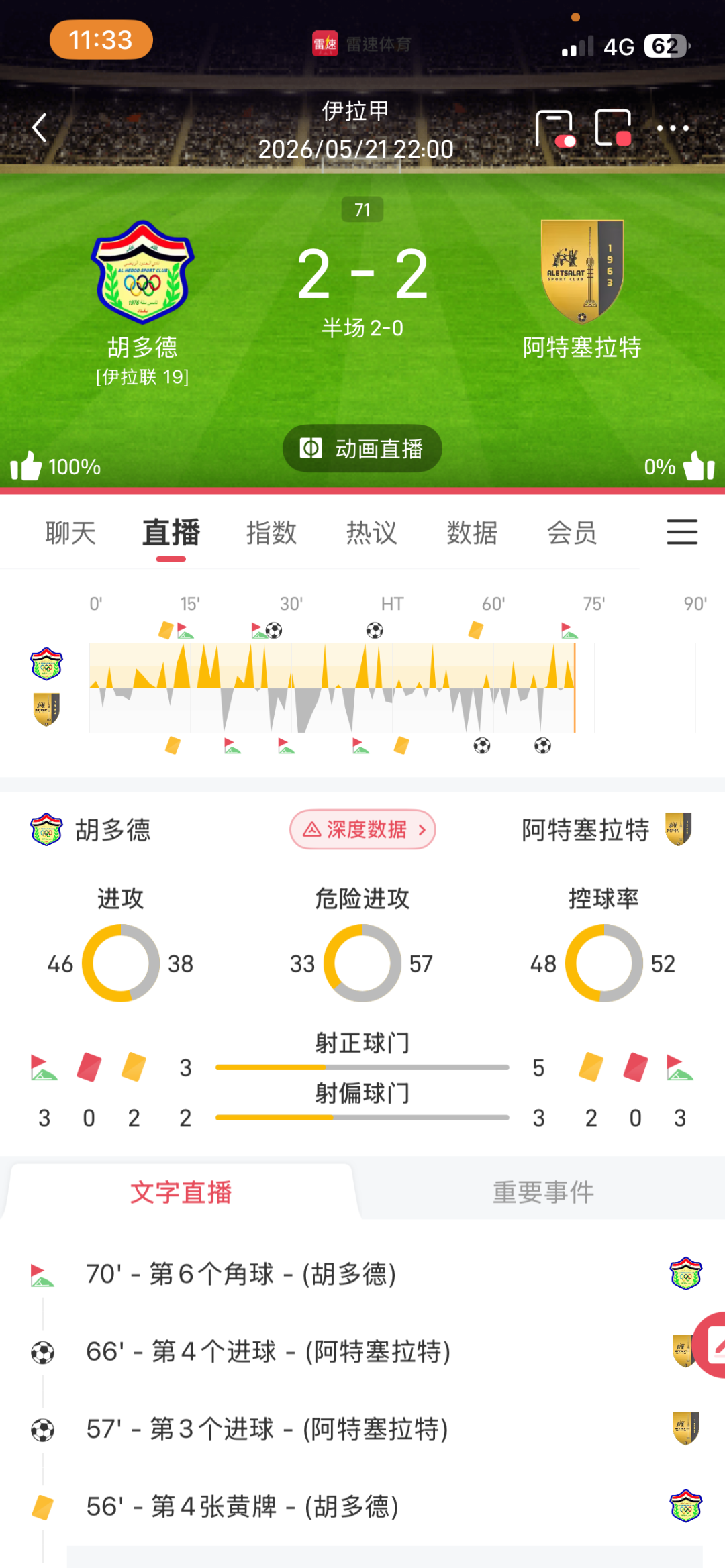Viewport: 725px width, 1568px height.
Task: Switch to the 聊天 tab
Action: point(71,533)
